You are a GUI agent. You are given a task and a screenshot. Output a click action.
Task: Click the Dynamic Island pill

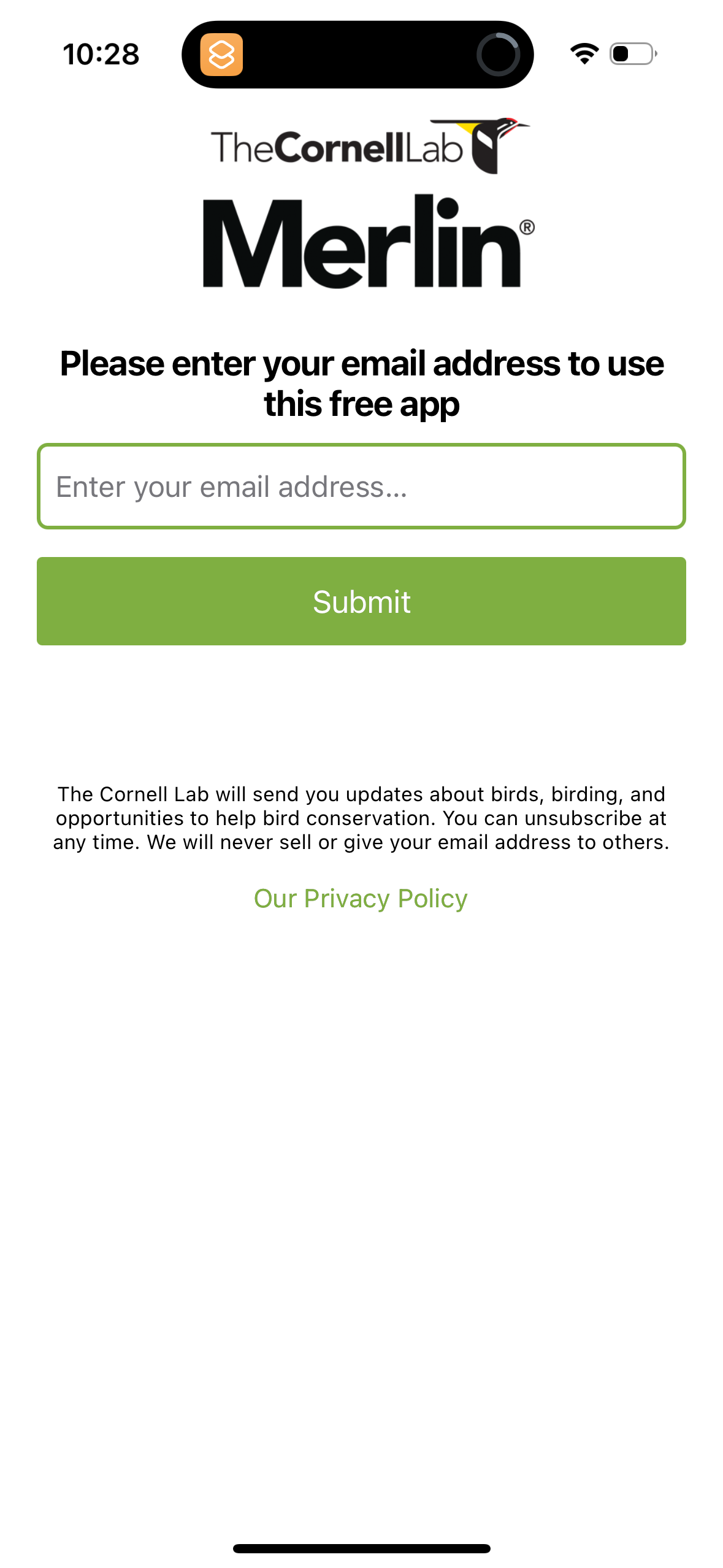tap(361, 54)
